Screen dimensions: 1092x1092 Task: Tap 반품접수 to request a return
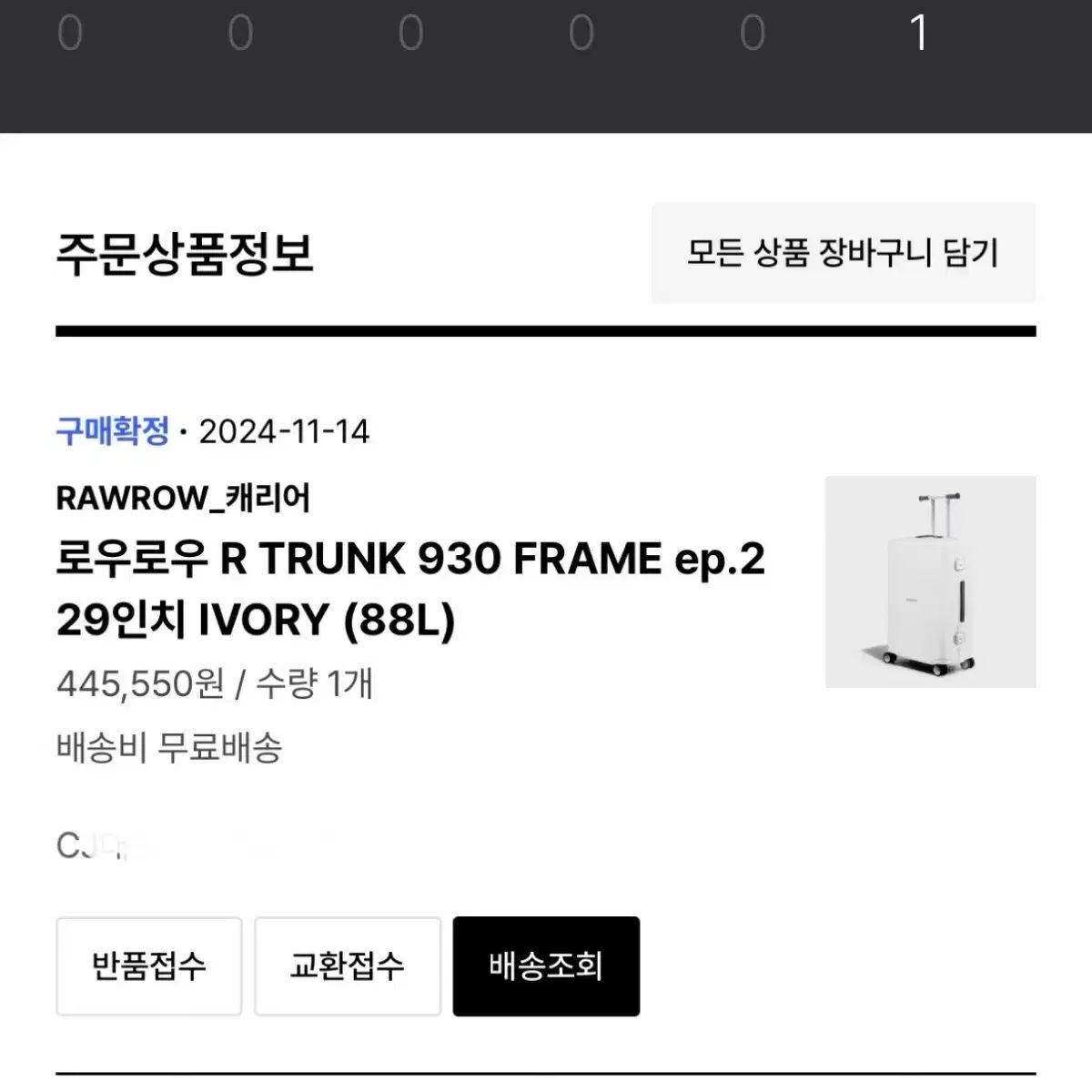[149, 966]
